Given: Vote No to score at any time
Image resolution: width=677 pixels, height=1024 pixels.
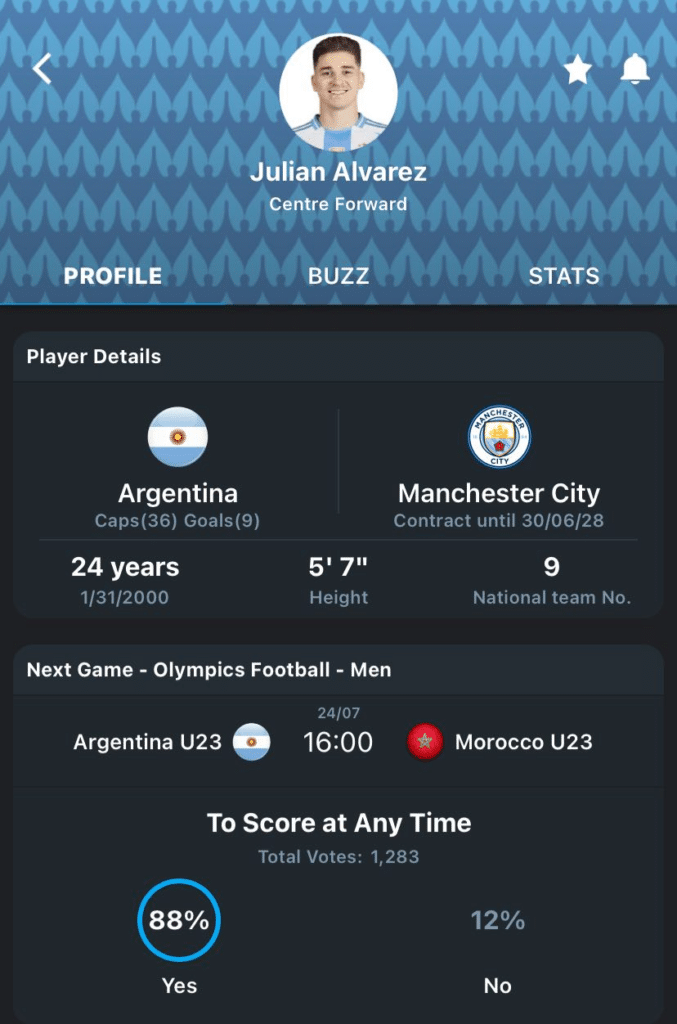Looking at the screenshot, I should pyautogui.click(x=498, y=921).
